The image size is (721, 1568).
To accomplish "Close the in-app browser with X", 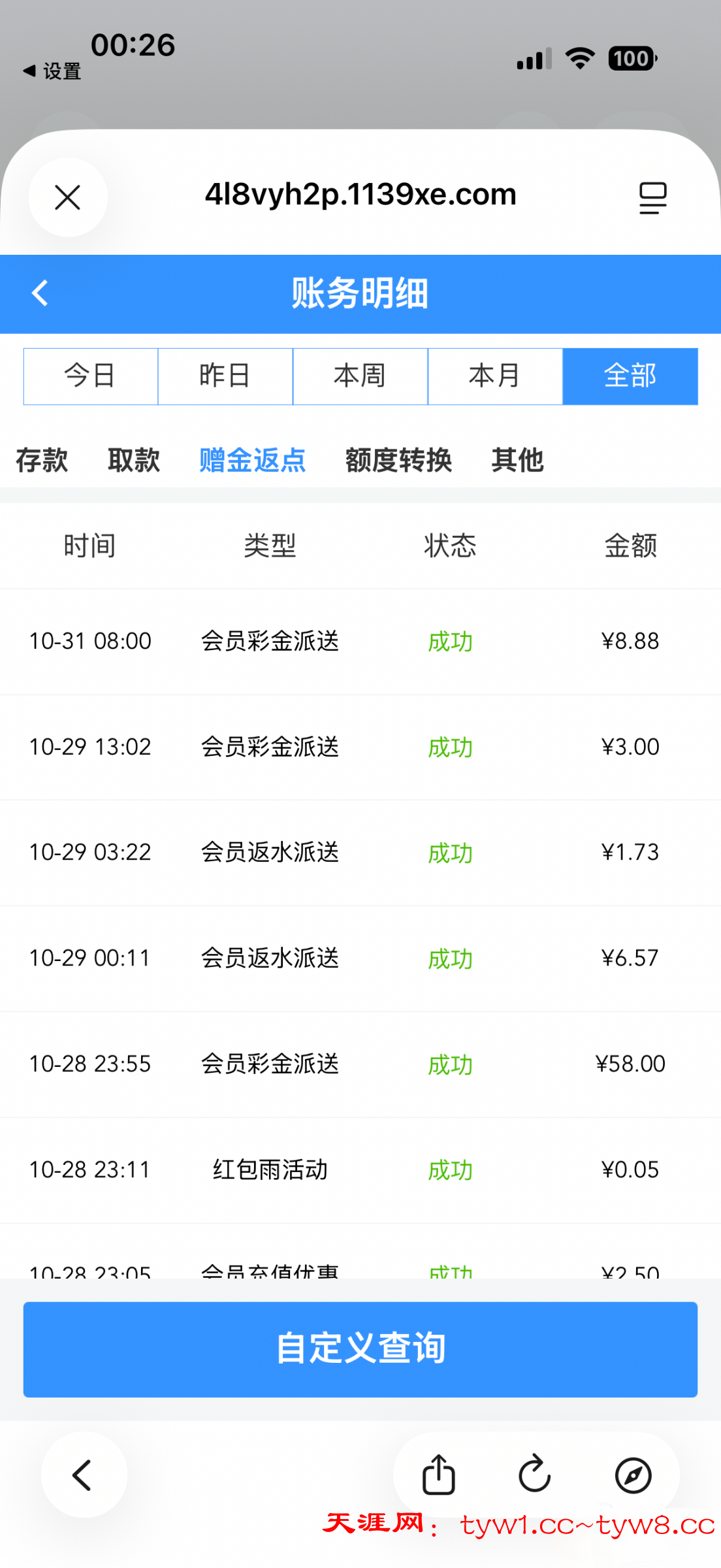I will coord(67,197).
